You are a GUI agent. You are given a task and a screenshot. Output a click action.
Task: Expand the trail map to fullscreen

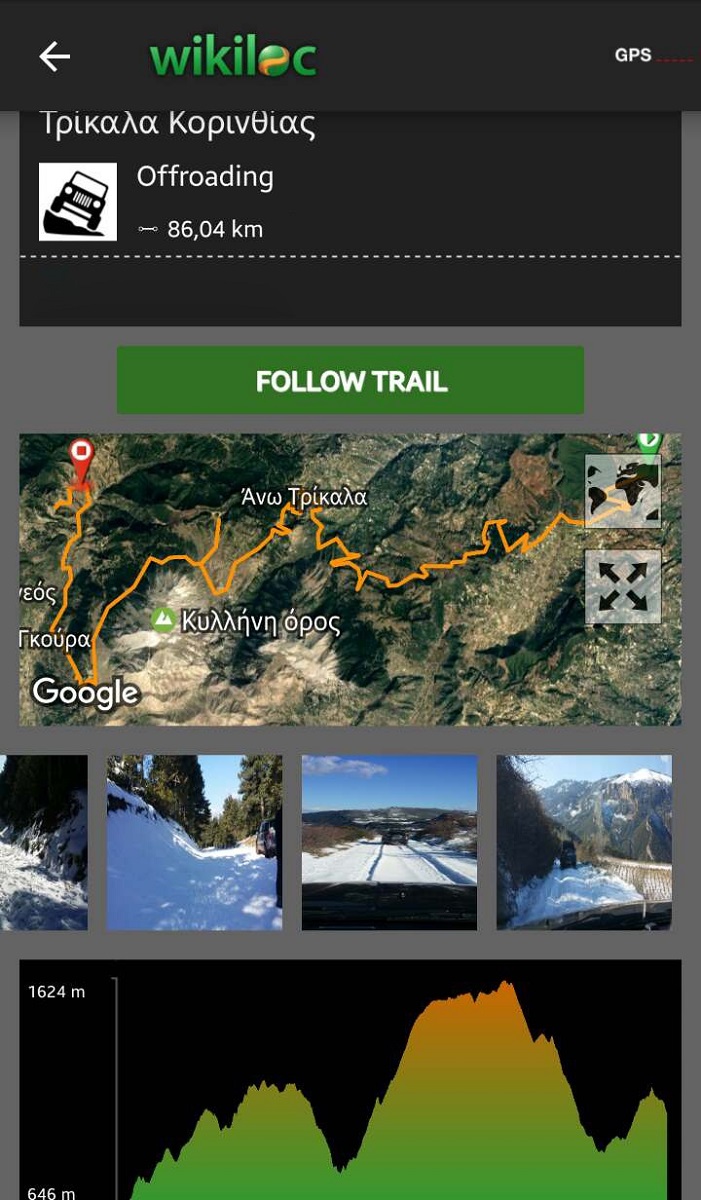pyautogui.click(x=623, y=586)
